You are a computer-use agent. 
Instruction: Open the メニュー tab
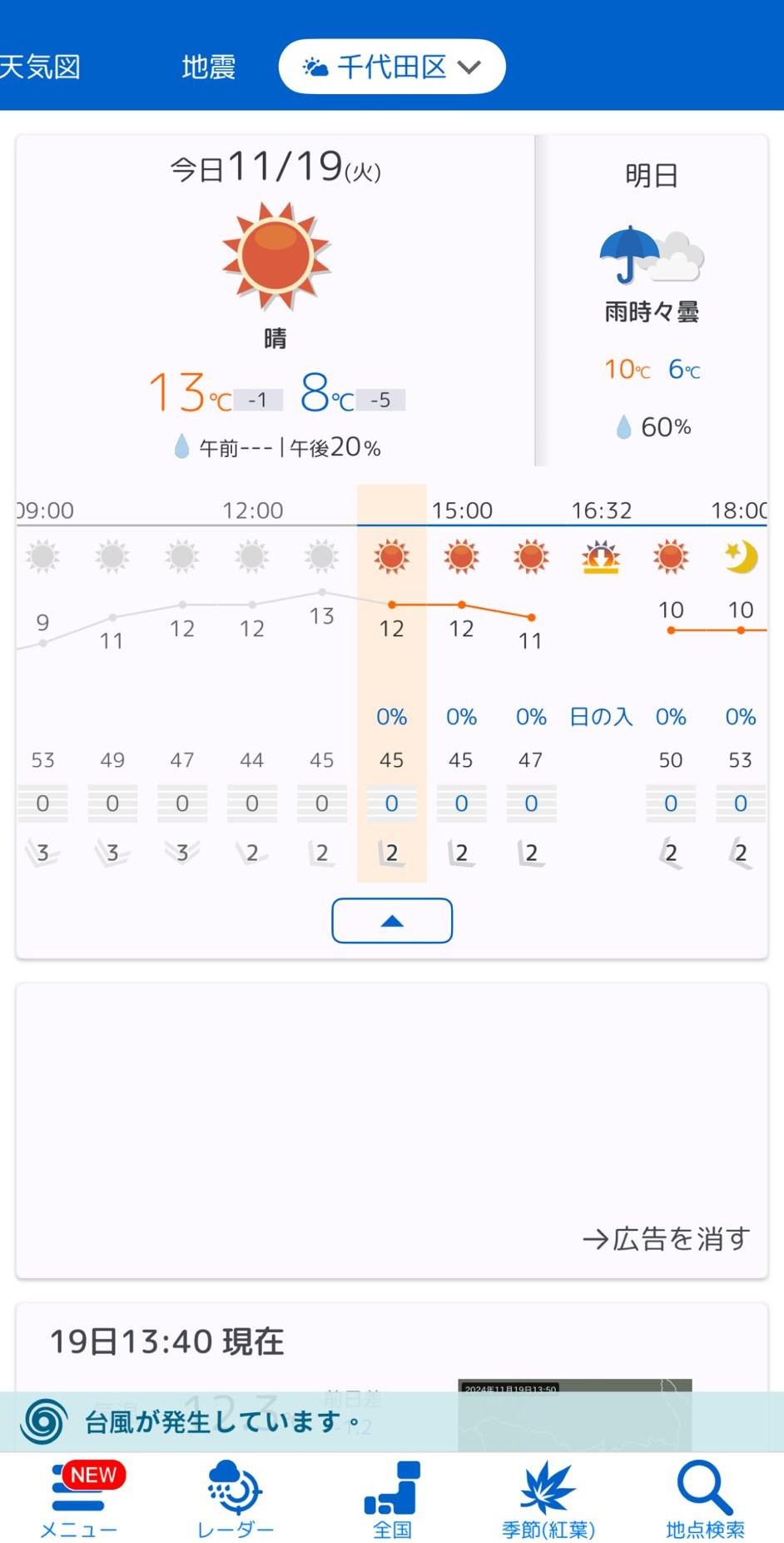(79, 1500)
